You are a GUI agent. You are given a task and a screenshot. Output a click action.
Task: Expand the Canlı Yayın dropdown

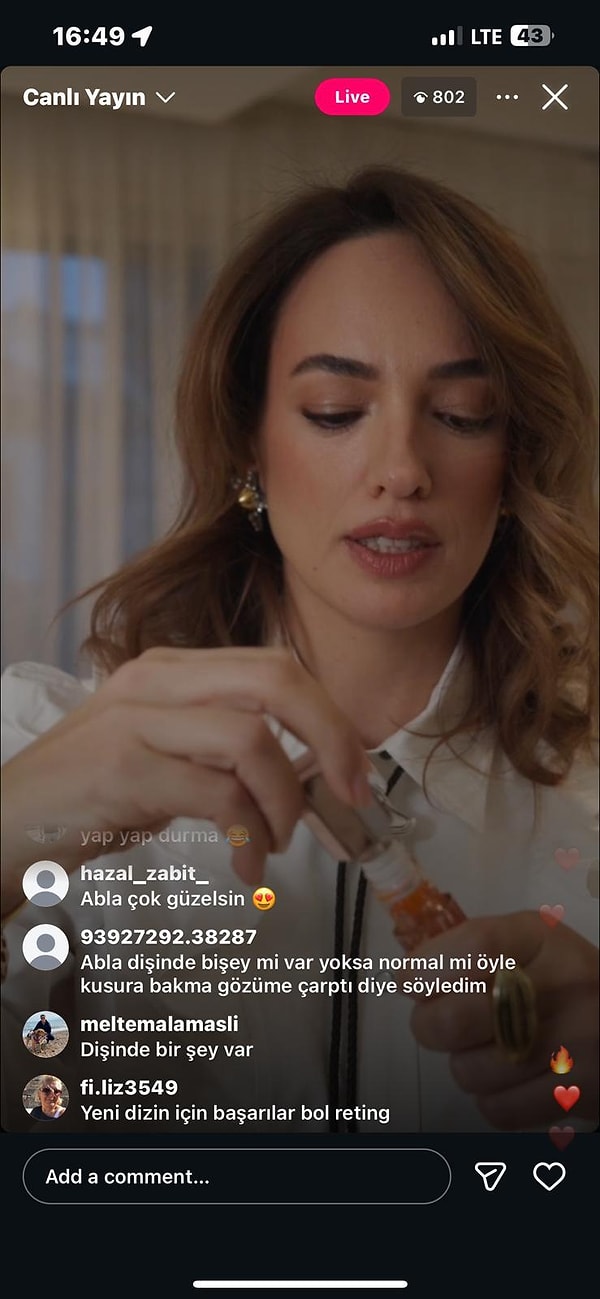coord(165,97)
